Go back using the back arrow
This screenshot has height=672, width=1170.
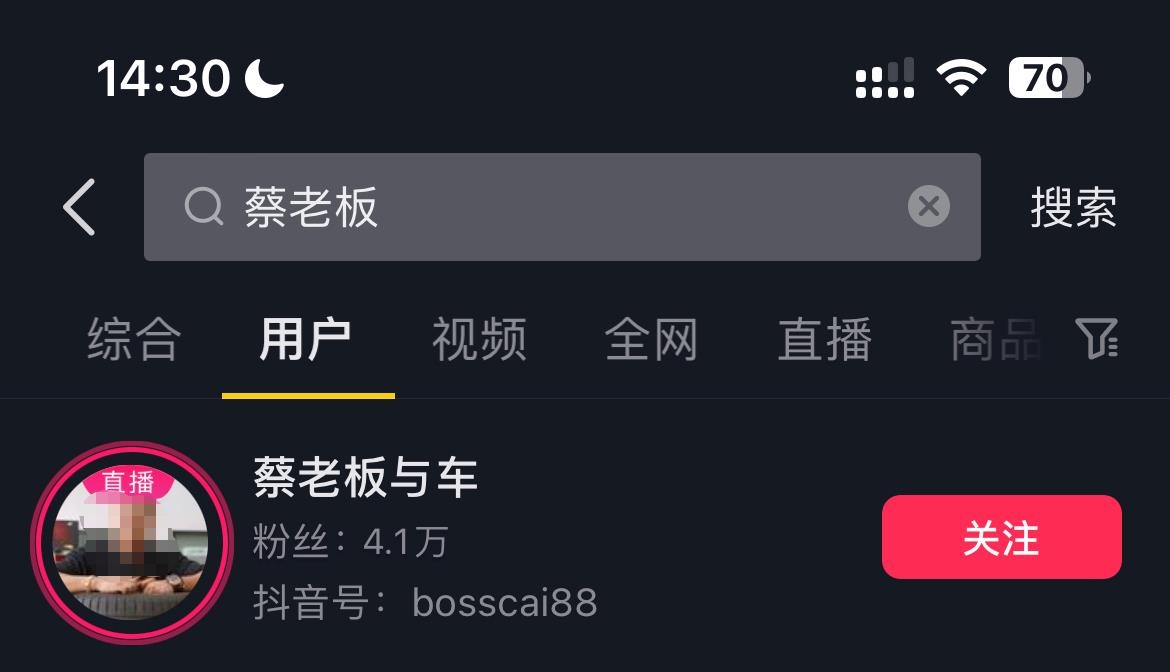(79, 207)
